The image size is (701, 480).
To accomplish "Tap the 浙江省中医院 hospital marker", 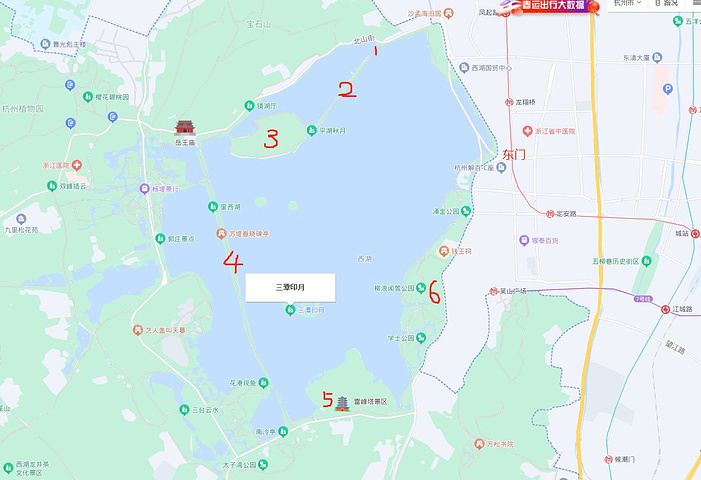I will pos(528,131).
